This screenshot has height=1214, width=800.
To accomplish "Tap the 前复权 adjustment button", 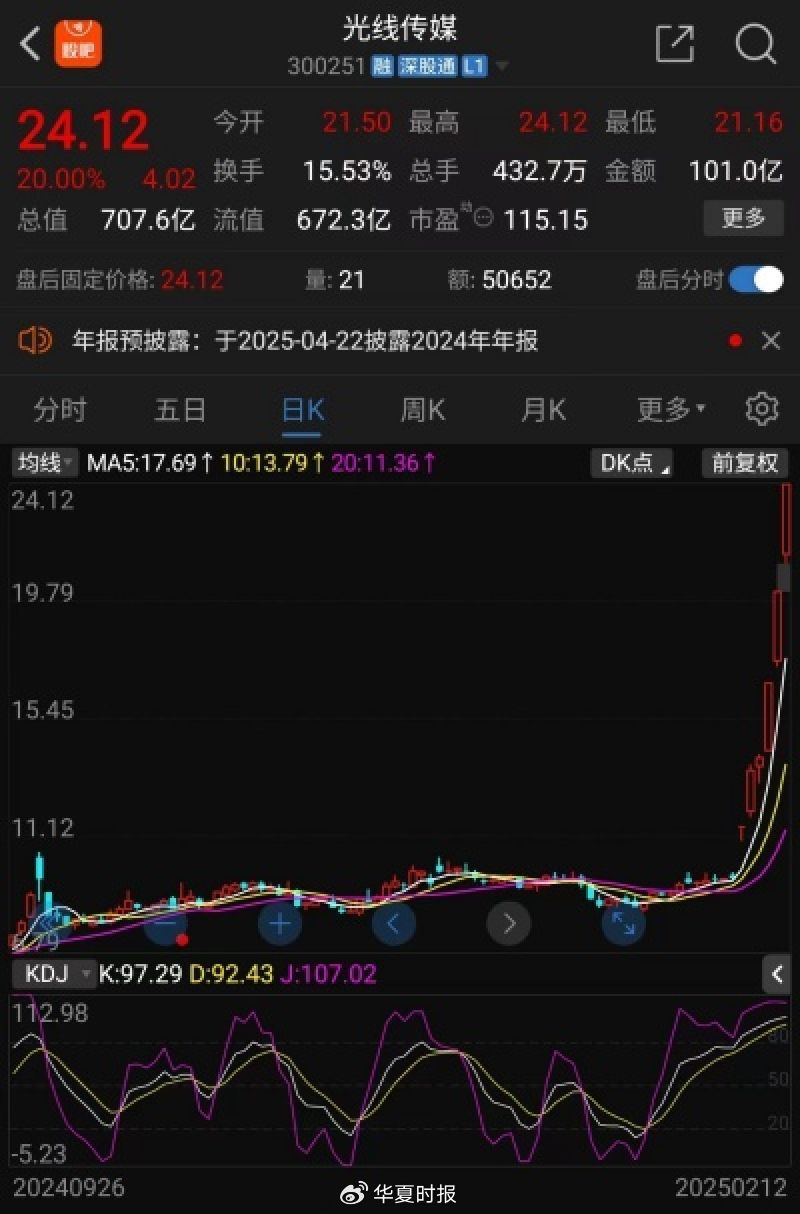I will (x=744, y=463).
